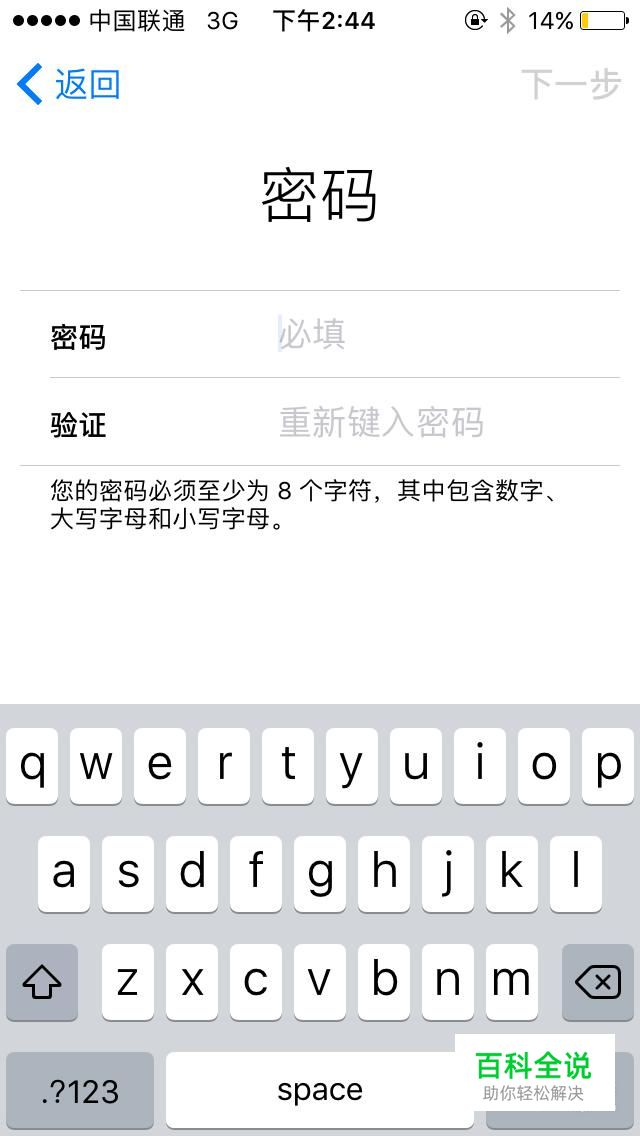The width and height of the screenshot is (640, 1136).
Task: Select the 验证 re-enter password field
Action: point(440,423)
